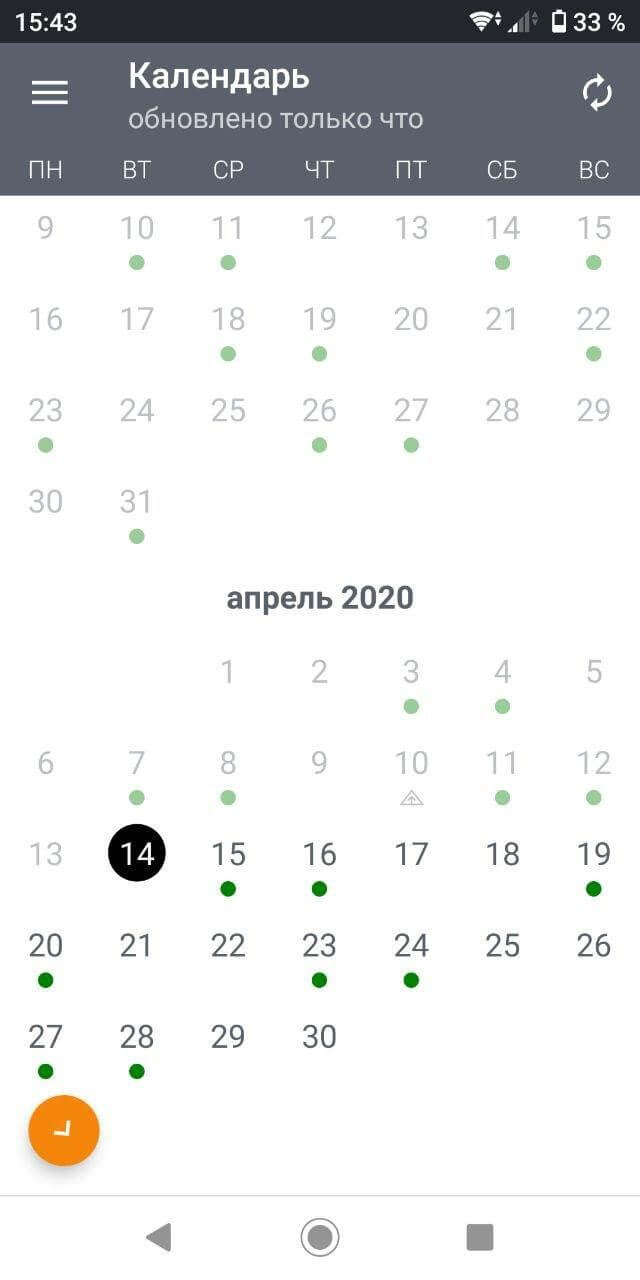Go back using system back button
The image size is (640, 1280).
click(x=159, y=1237)
